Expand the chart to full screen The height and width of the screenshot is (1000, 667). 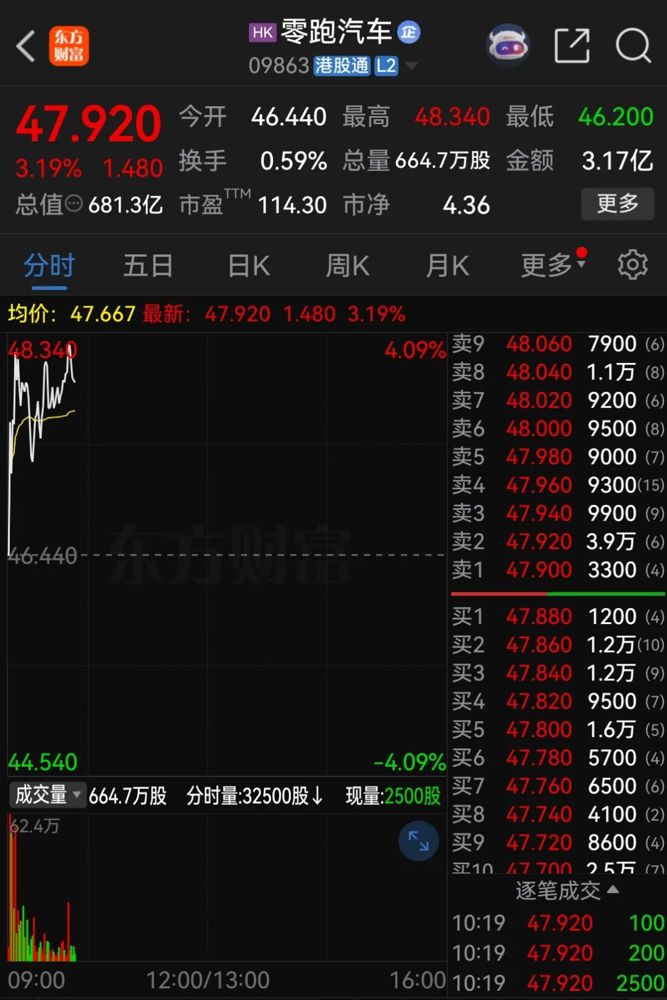418,842
